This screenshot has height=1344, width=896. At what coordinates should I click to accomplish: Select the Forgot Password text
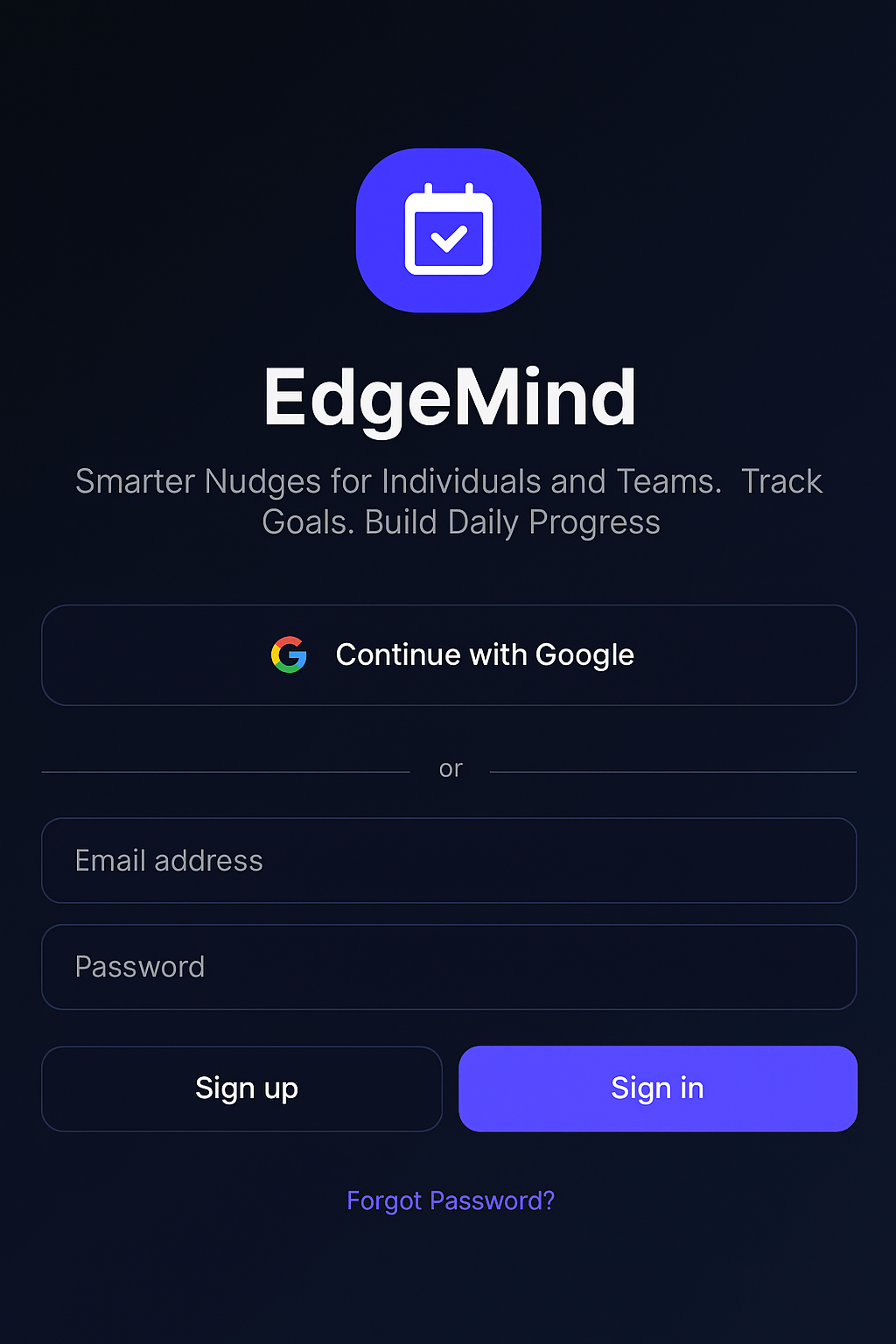click(450, 1200)
